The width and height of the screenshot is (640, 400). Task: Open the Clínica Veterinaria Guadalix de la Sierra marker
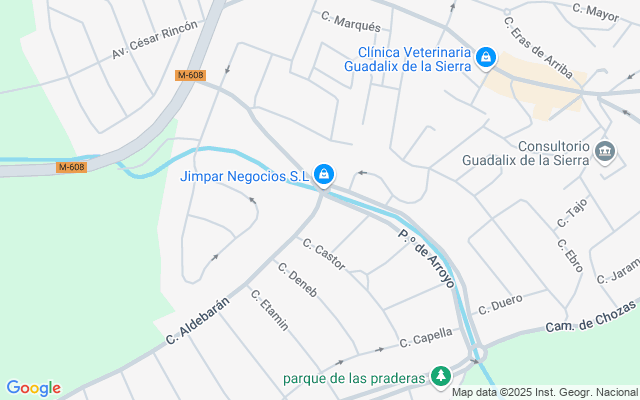click(485, 58)
